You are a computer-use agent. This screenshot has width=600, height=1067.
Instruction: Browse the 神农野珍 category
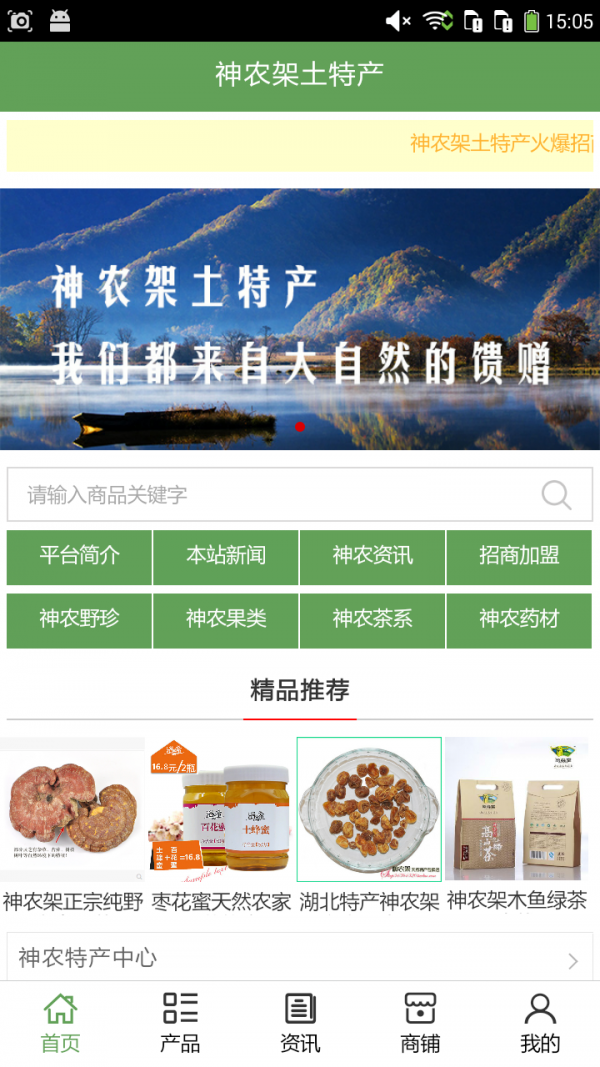pos(79,619)
